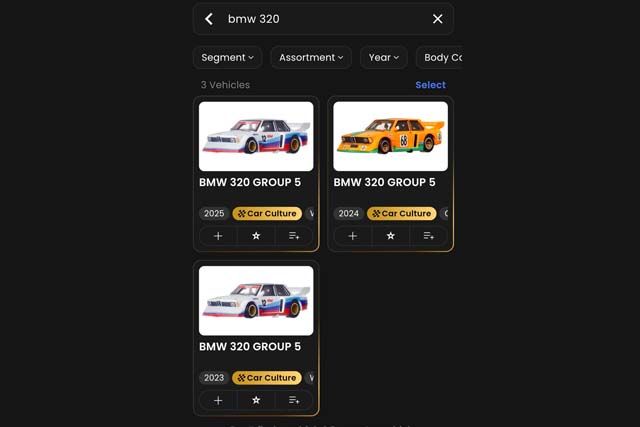Add 2023 BMW 320 to a list

coord(294,400)
